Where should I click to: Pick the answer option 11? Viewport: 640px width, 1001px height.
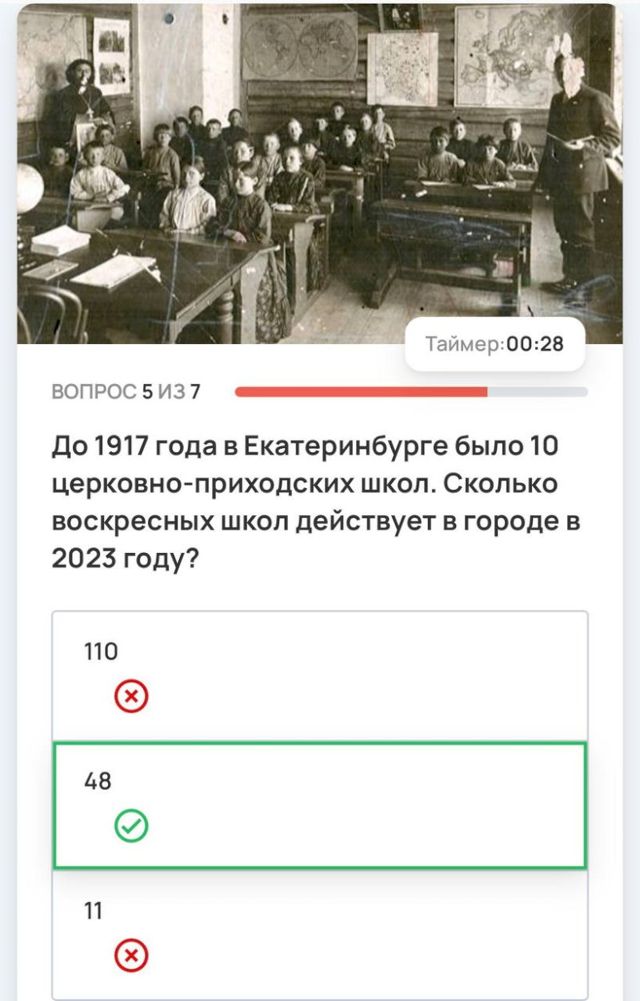(319, 933)
